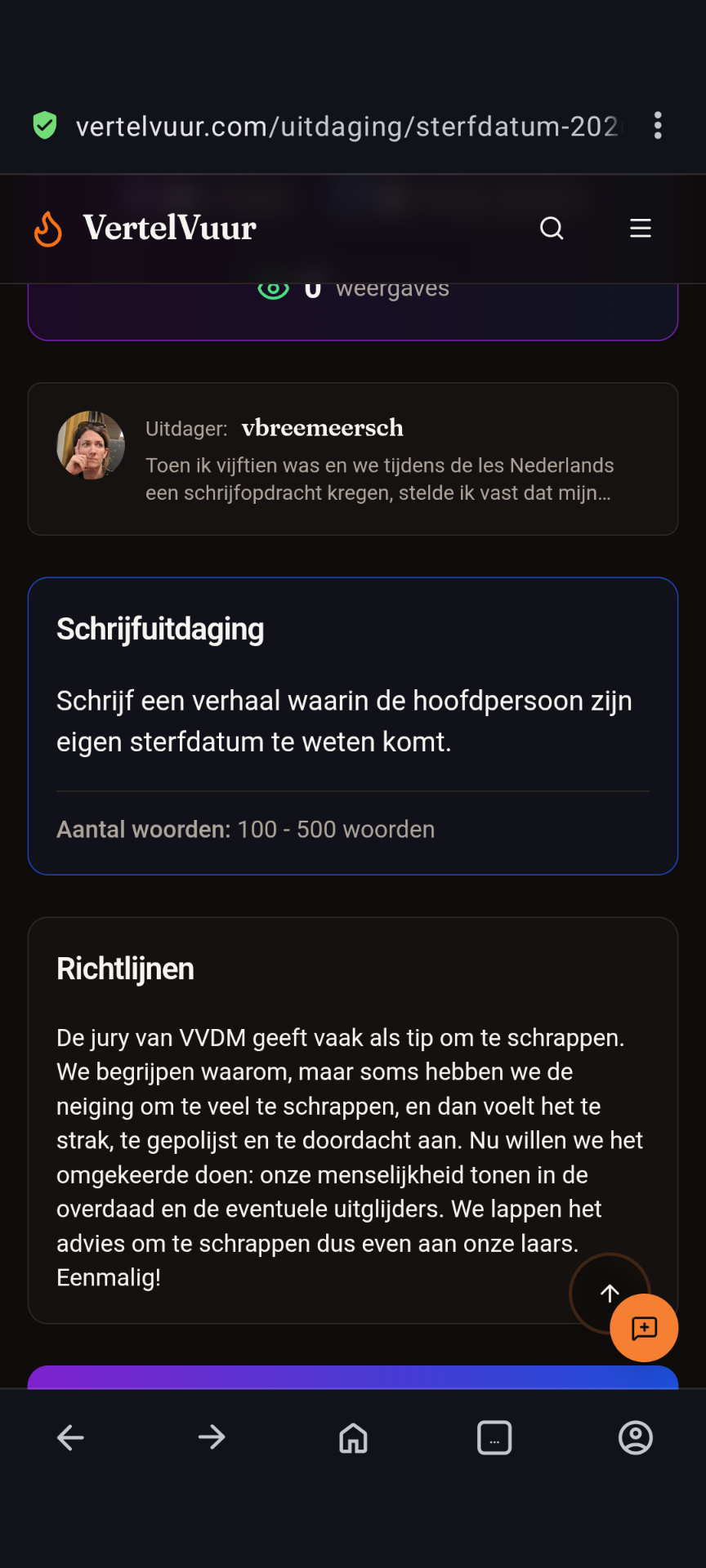Tap the vertelvuur.com address bar

pos(347,127)
